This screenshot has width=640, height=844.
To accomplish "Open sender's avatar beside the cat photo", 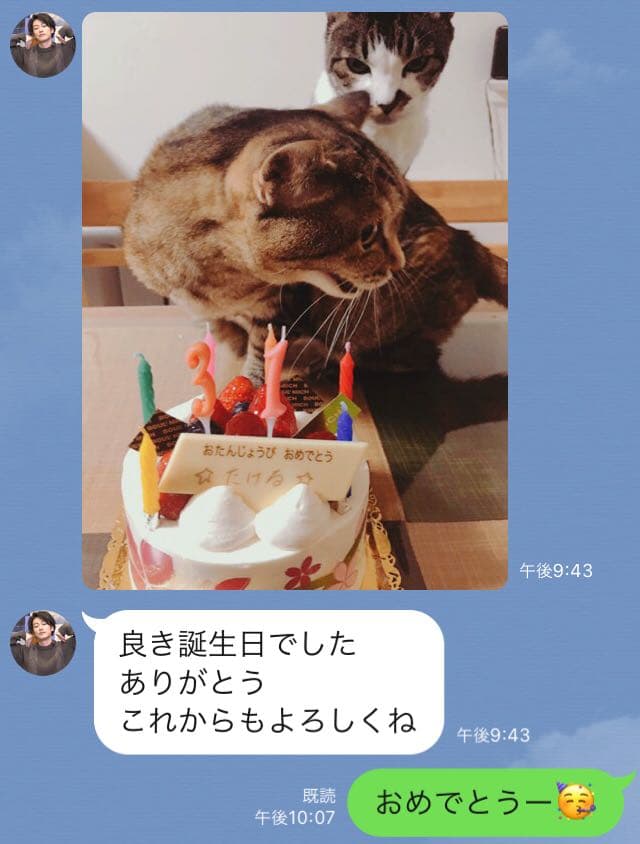I will 43,45.
